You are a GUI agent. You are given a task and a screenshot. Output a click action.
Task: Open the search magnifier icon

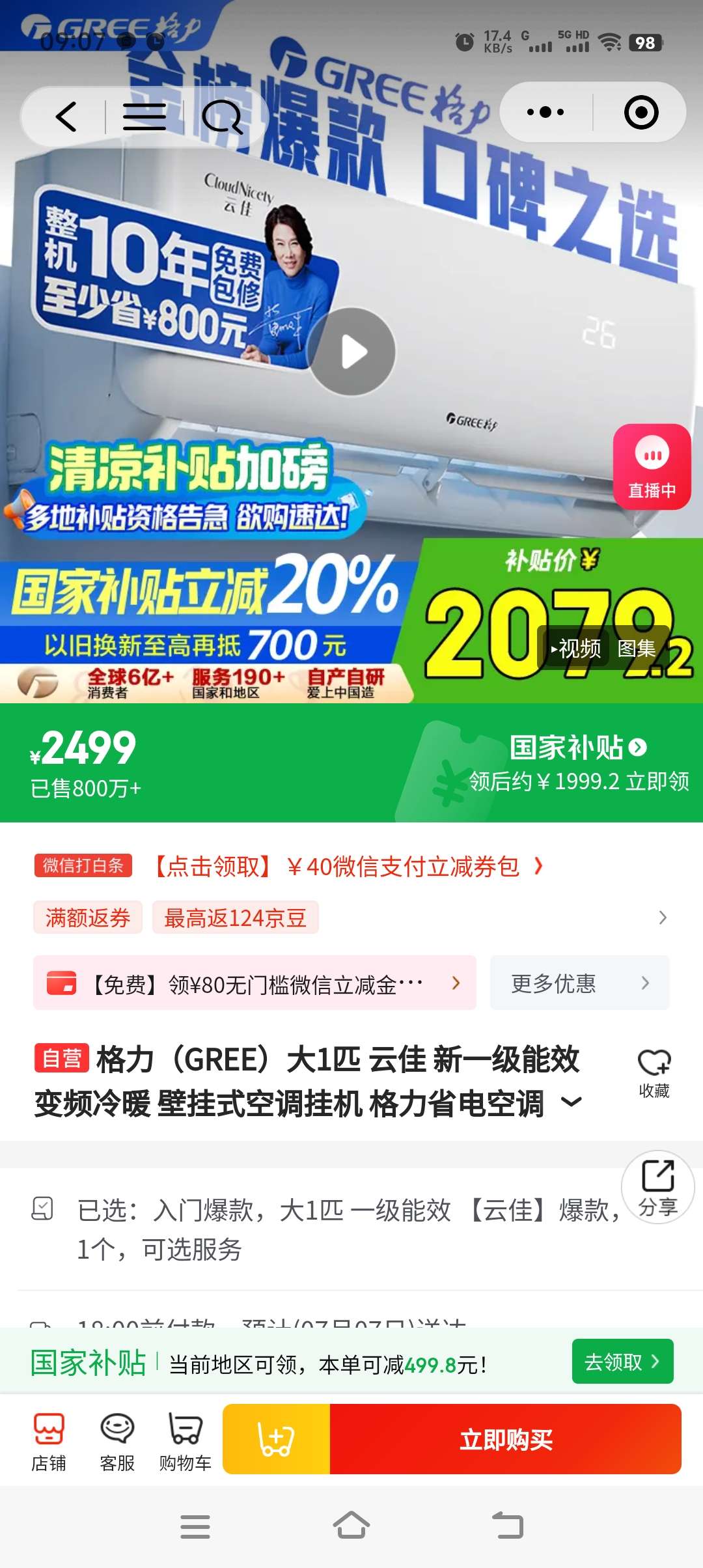222,117
